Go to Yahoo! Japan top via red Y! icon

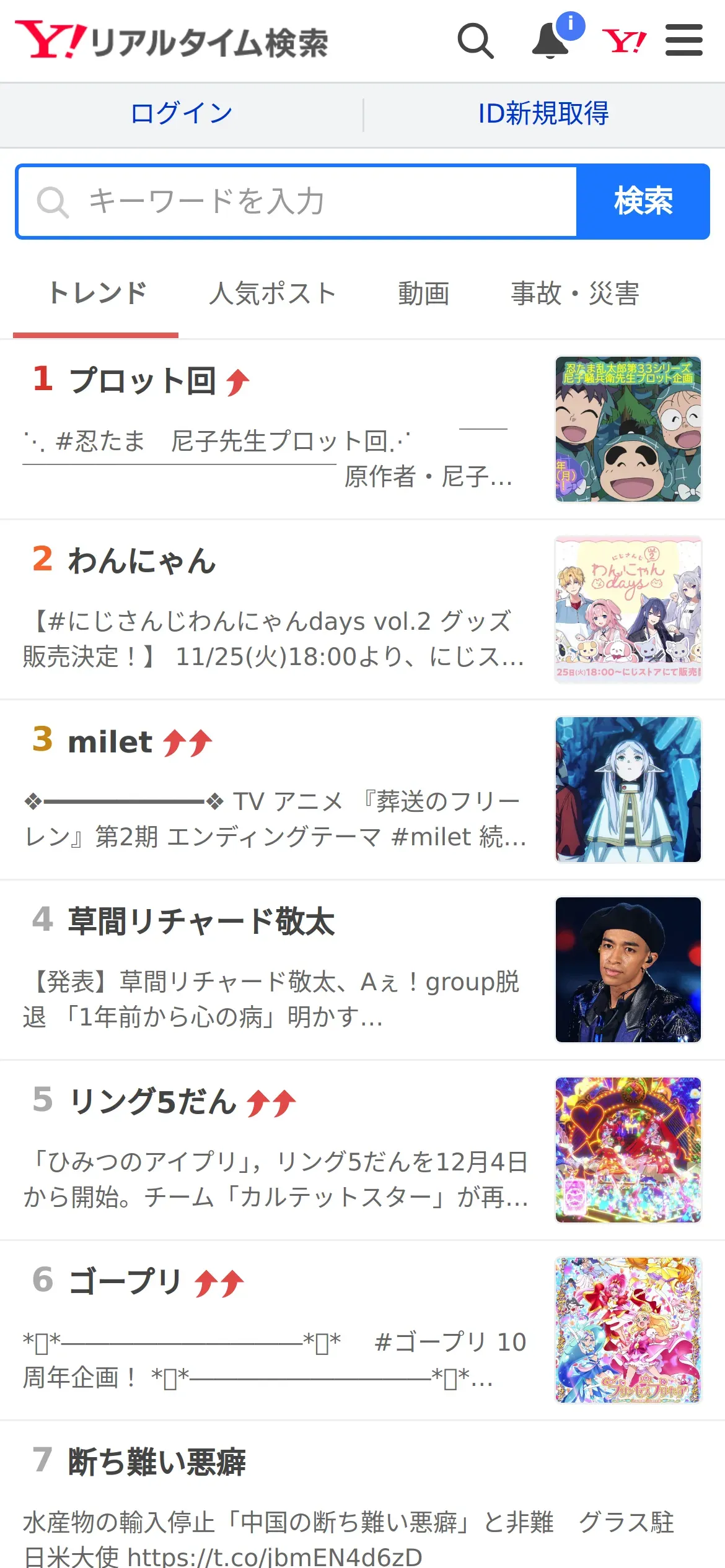click(624, 41)
